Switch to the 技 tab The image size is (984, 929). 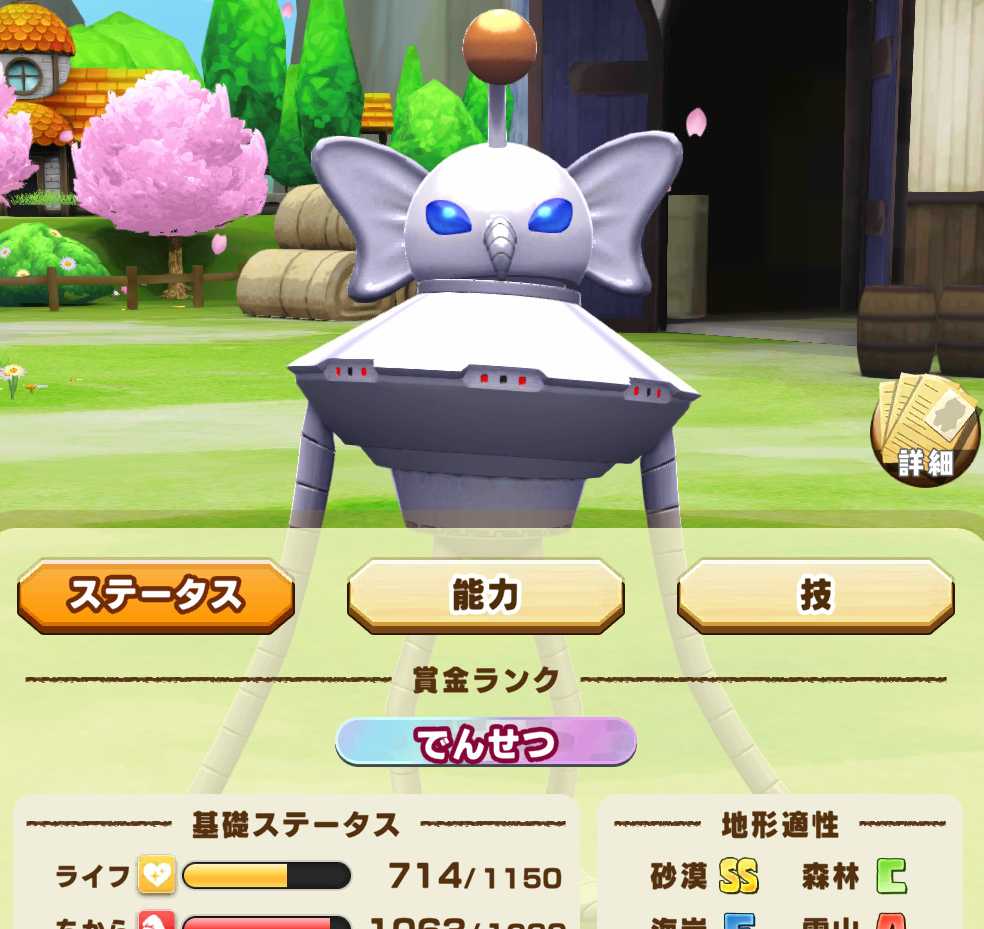click(815, 595)
